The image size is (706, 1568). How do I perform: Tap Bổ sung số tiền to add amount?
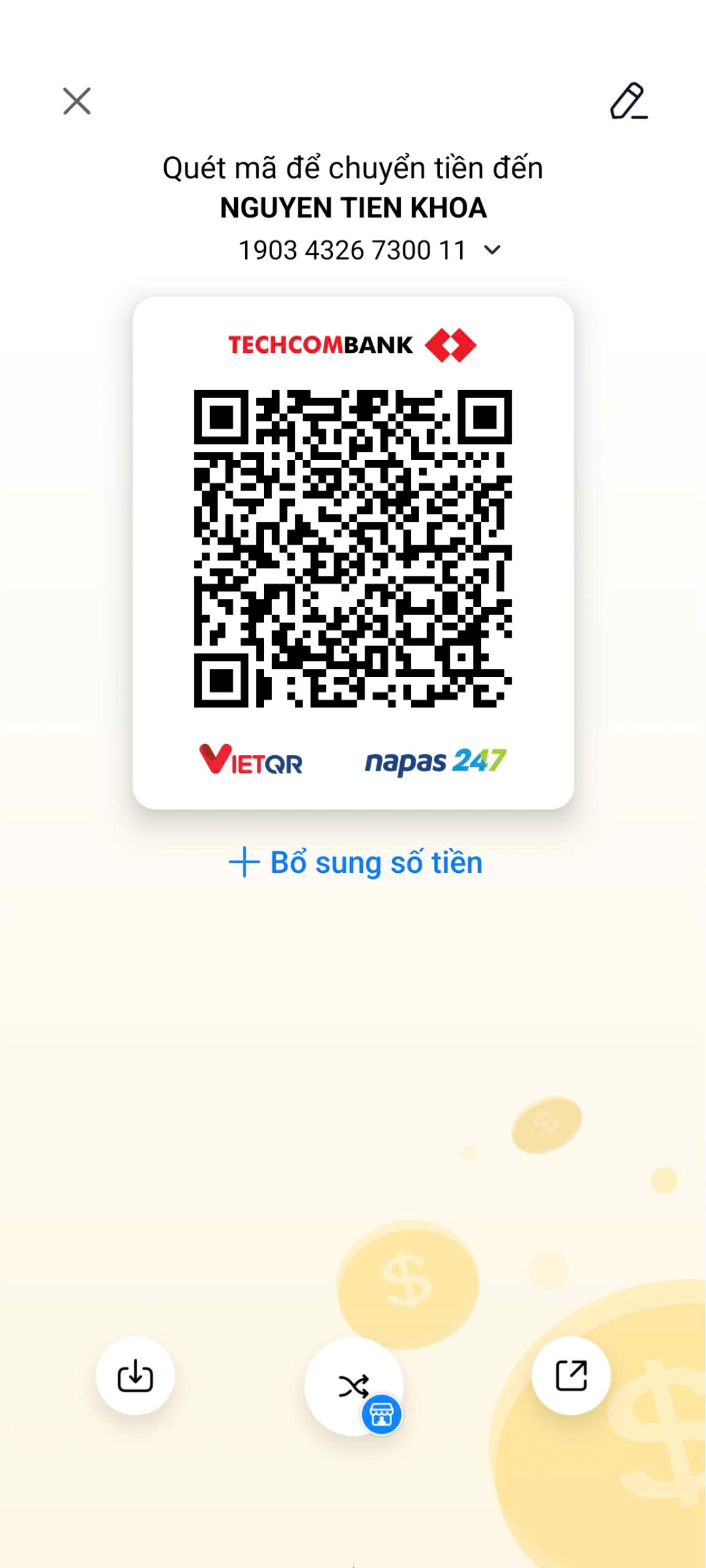pyautogui.click(x=355, y=862)
